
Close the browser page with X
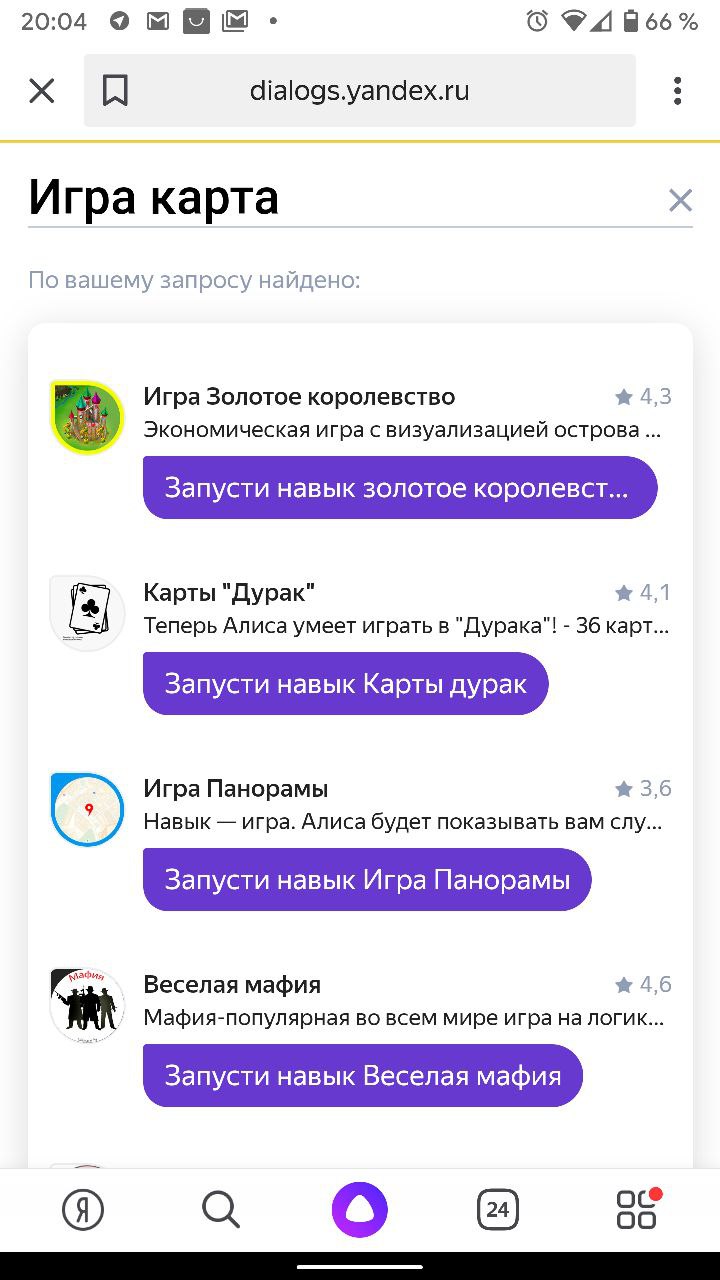pyautogui.click(x=41, y=91)
